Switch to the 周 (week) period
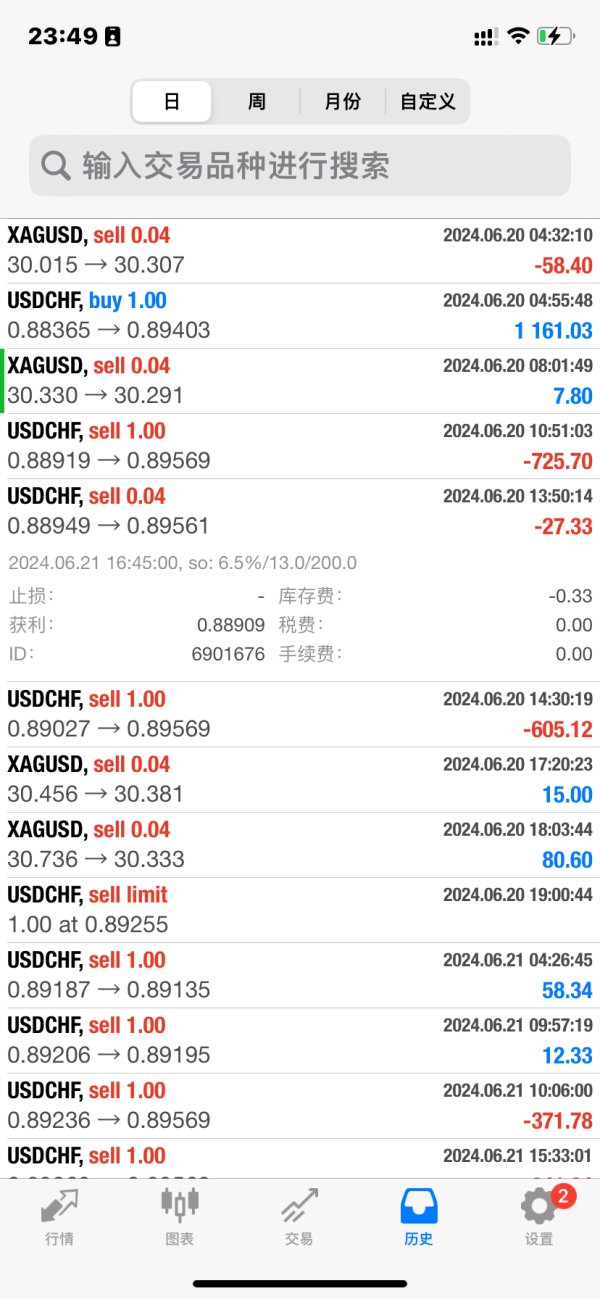Viewport: 600px width, 1299px height. pyautogui.click(x=257, y=101)
